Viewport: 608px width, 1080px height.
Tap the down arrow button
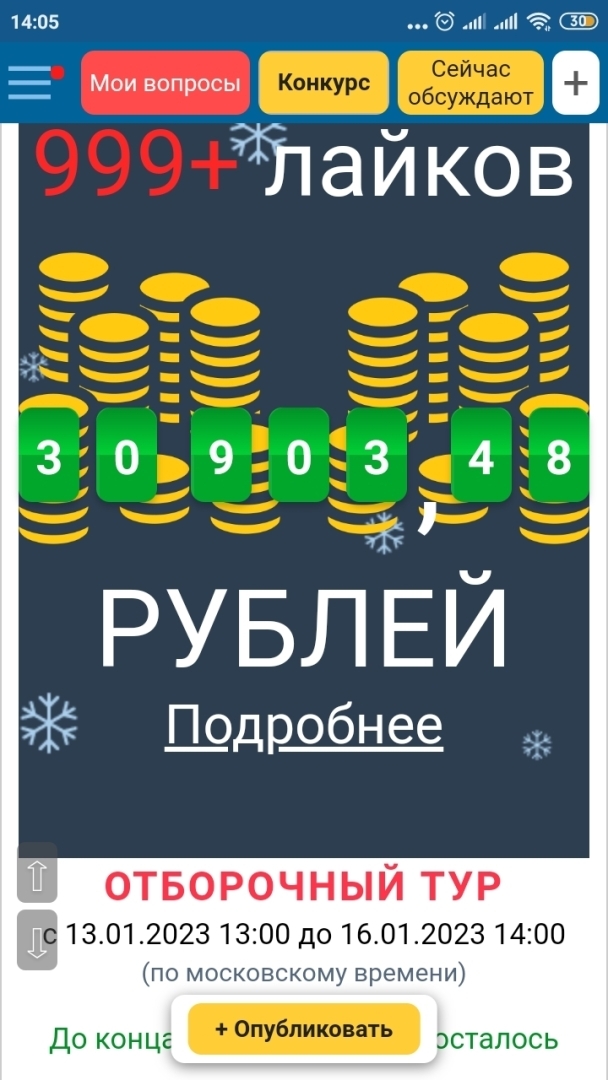[37, 940]
